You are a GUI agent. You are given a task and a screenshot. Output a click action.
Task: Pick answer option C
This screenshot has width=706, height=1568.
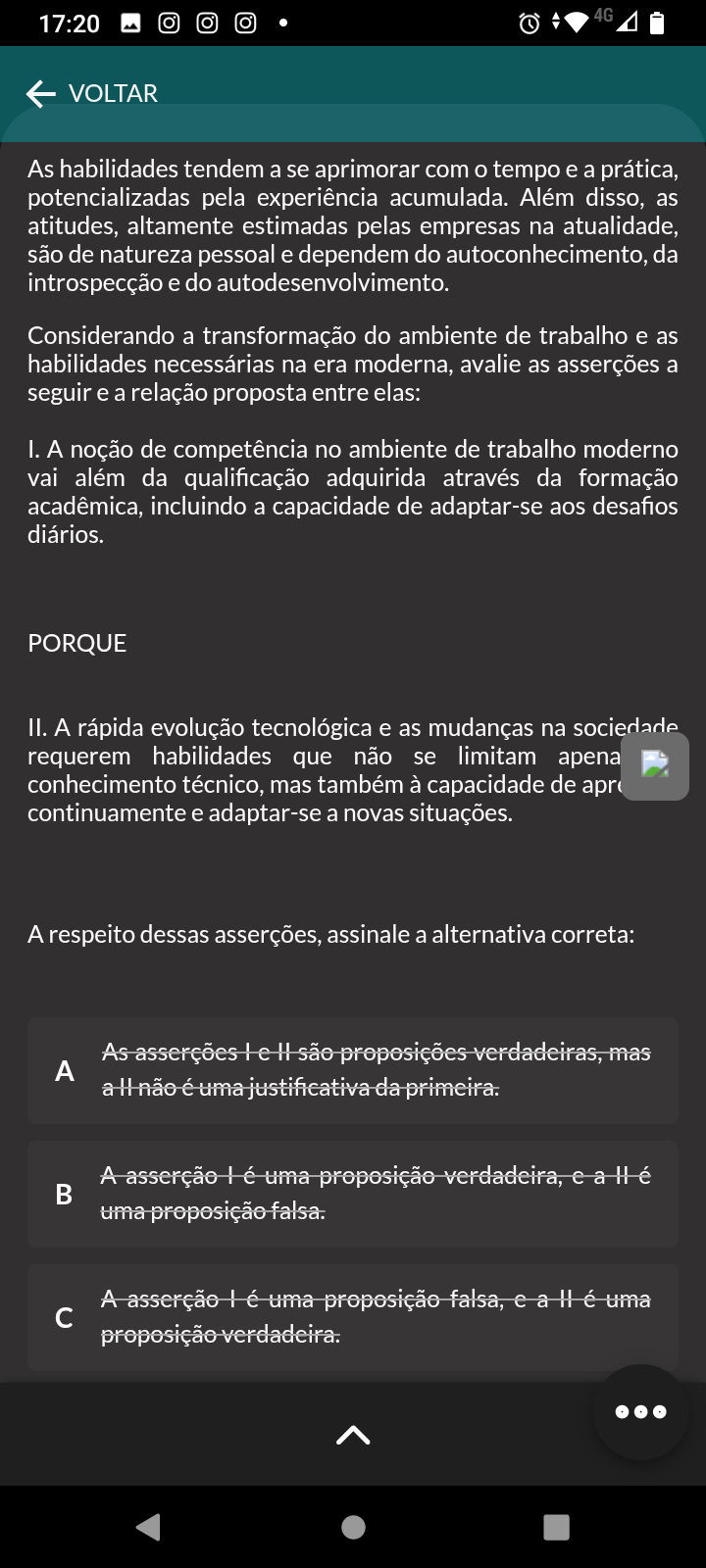point(353,1317)
